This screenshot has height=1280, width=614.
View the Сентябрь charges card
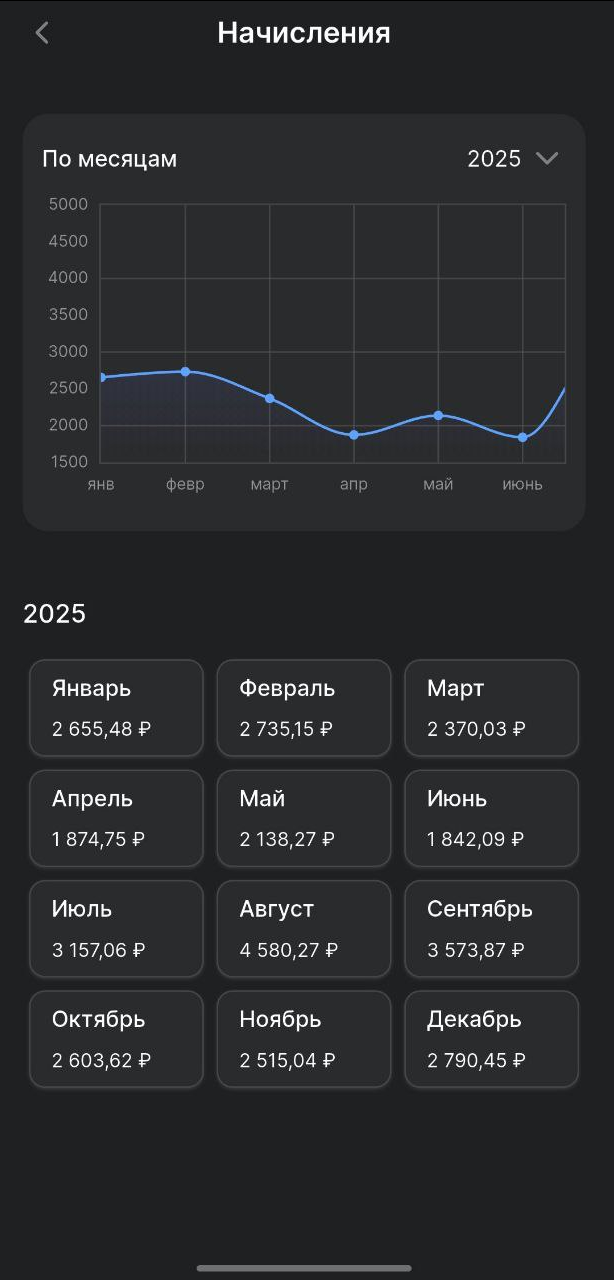(491, 928)
